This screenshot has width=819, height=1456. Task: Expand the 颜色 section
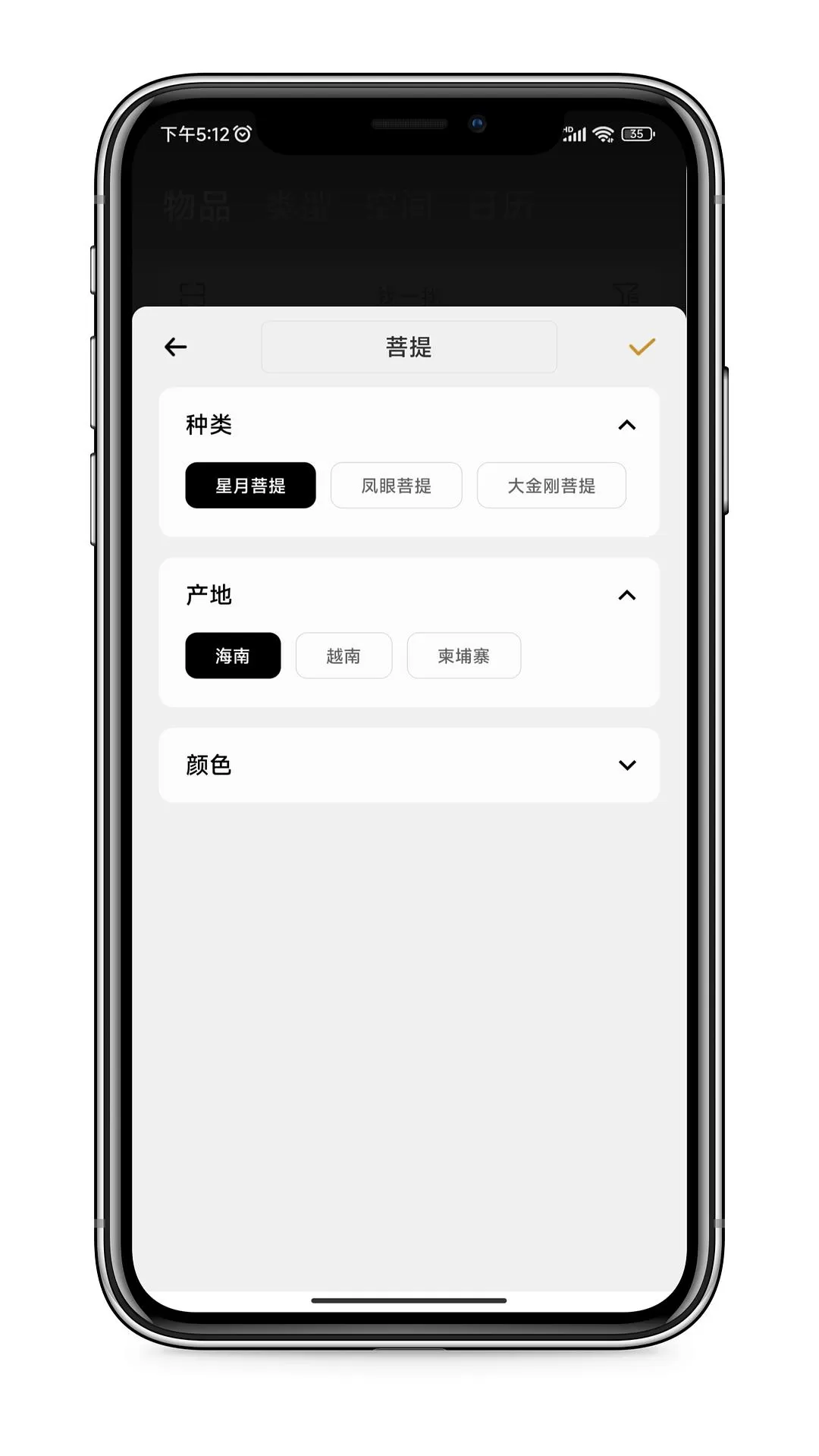point(626,765)
